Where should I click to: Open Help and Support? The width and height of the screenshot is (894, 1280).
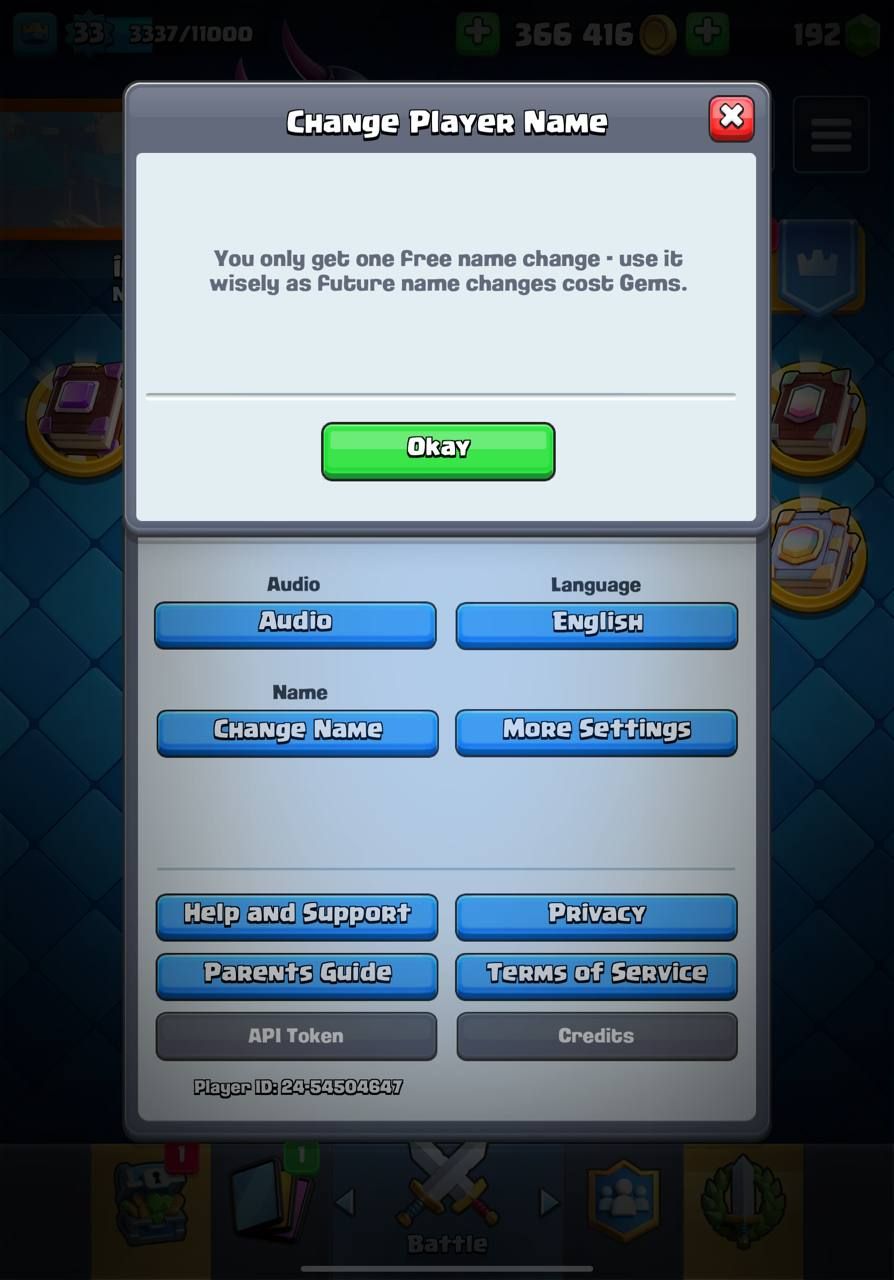297,915
